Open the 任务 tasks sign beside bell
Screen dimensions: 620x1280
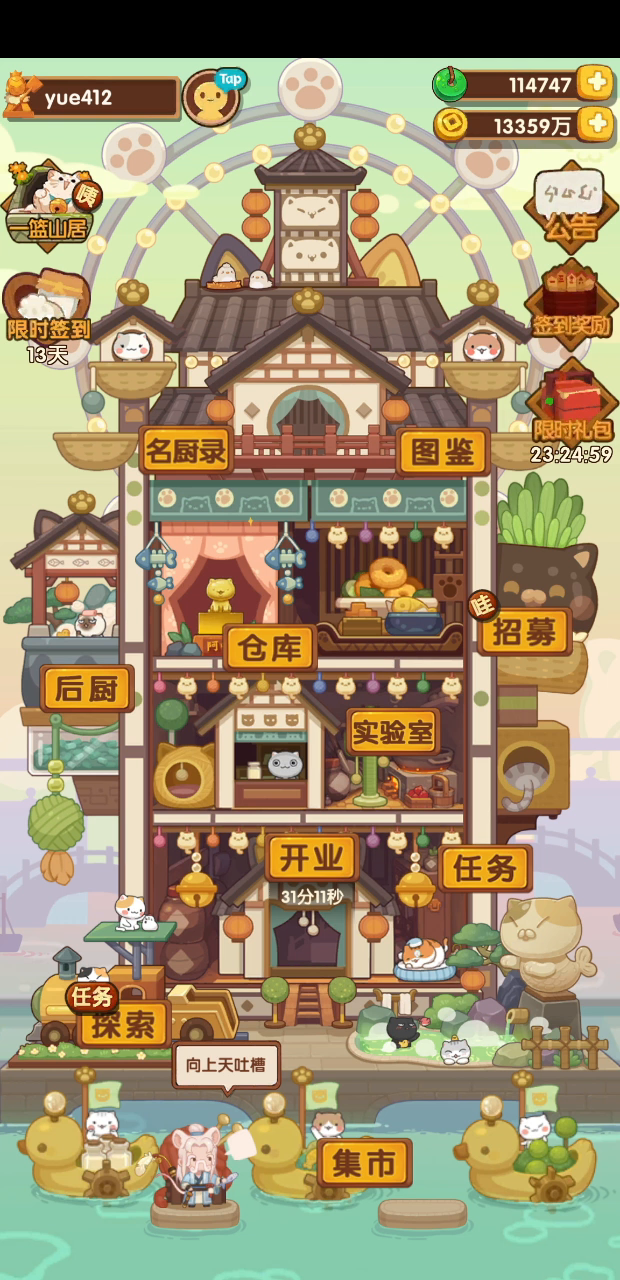[485, 868]
